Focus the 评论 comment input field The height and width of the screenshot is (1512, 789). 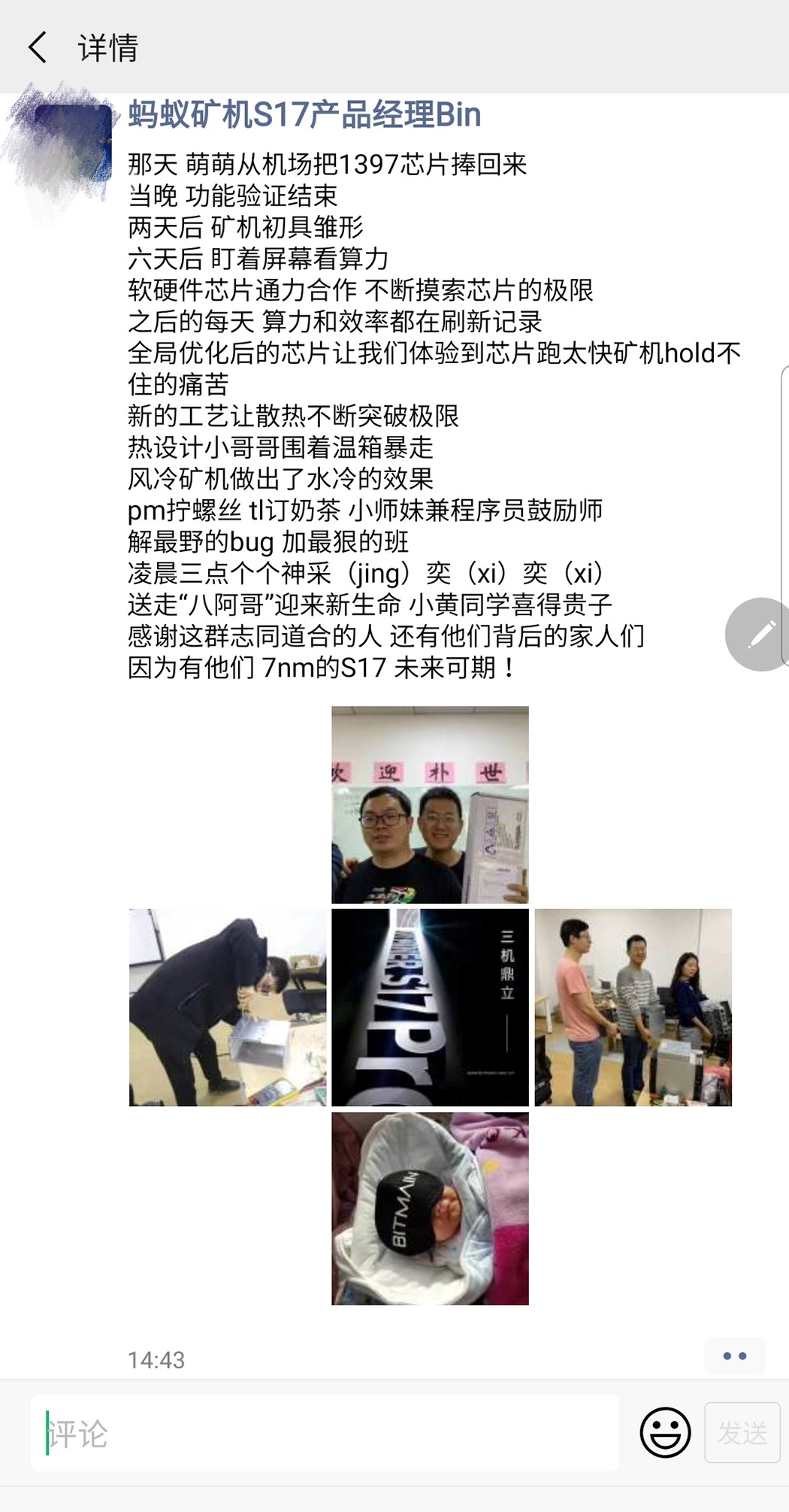pos(325,1433)
